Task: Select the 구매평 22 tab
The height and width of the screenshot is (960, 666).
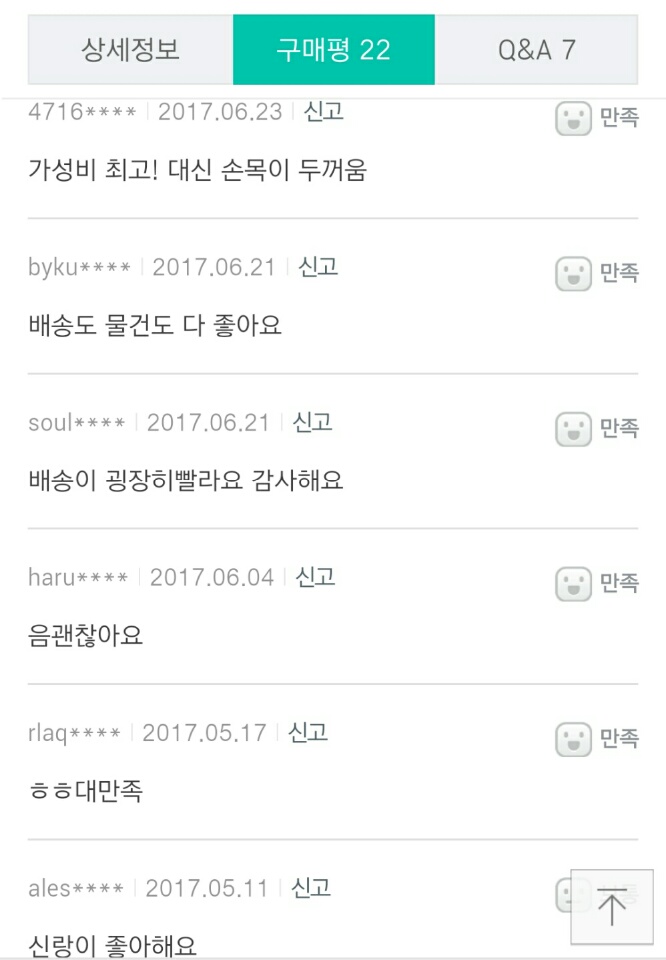Action: (x=333, y=50)
